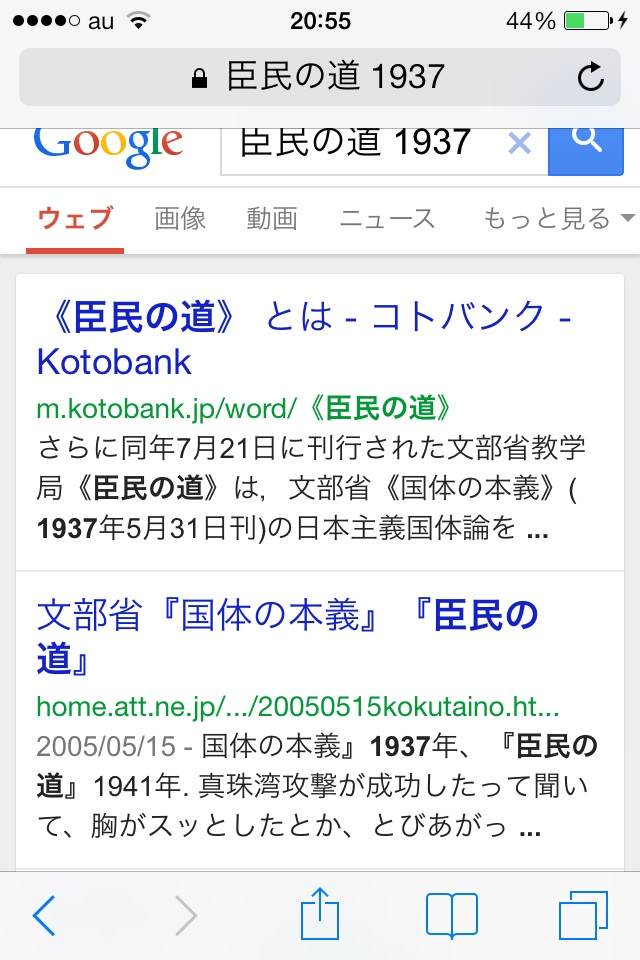Switch to the 画像 tab
The height and width of the screenshot is (960, 640).
(180, 218)
